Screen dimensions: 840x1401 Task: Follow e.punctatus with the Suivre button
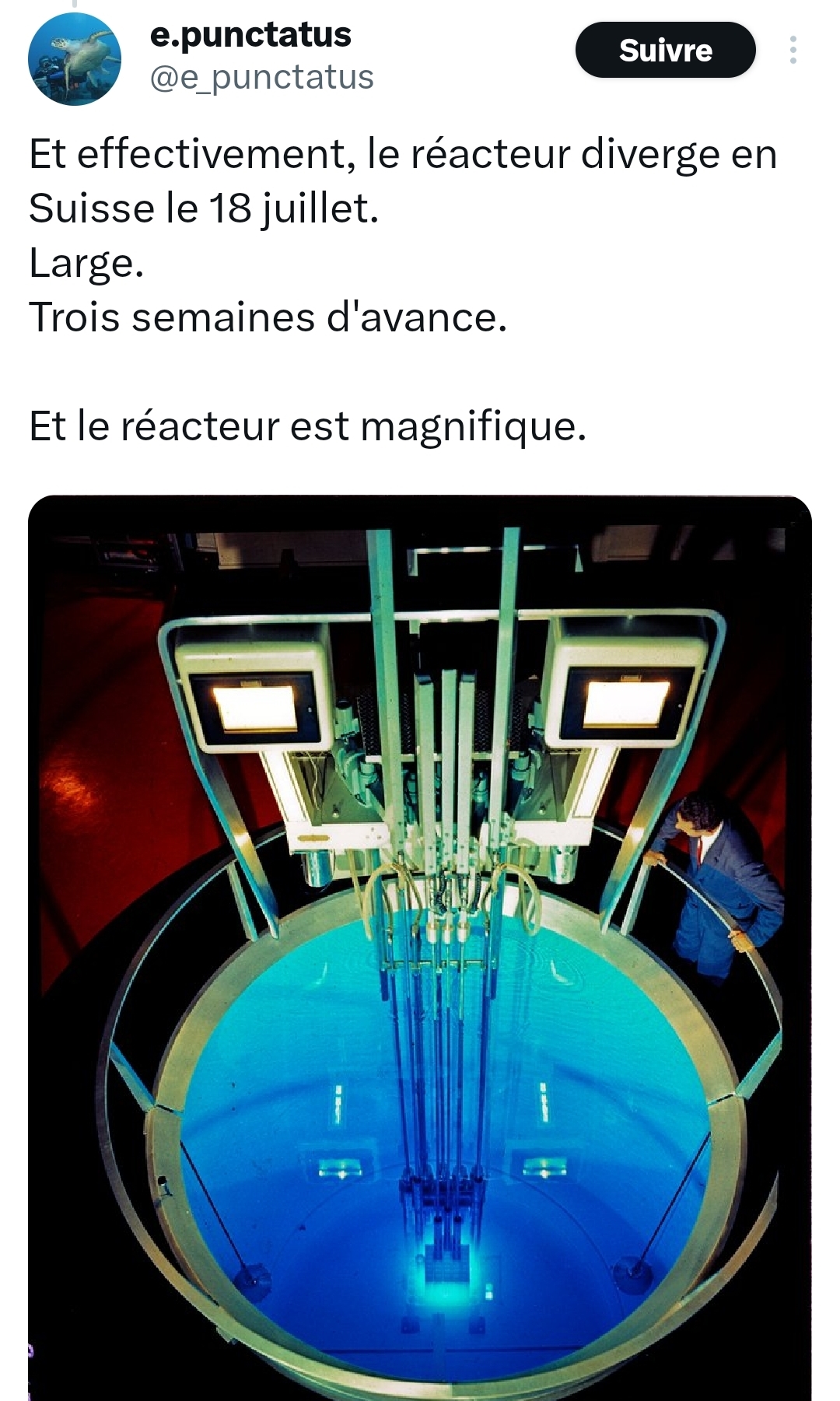click(x=665, y=51)
